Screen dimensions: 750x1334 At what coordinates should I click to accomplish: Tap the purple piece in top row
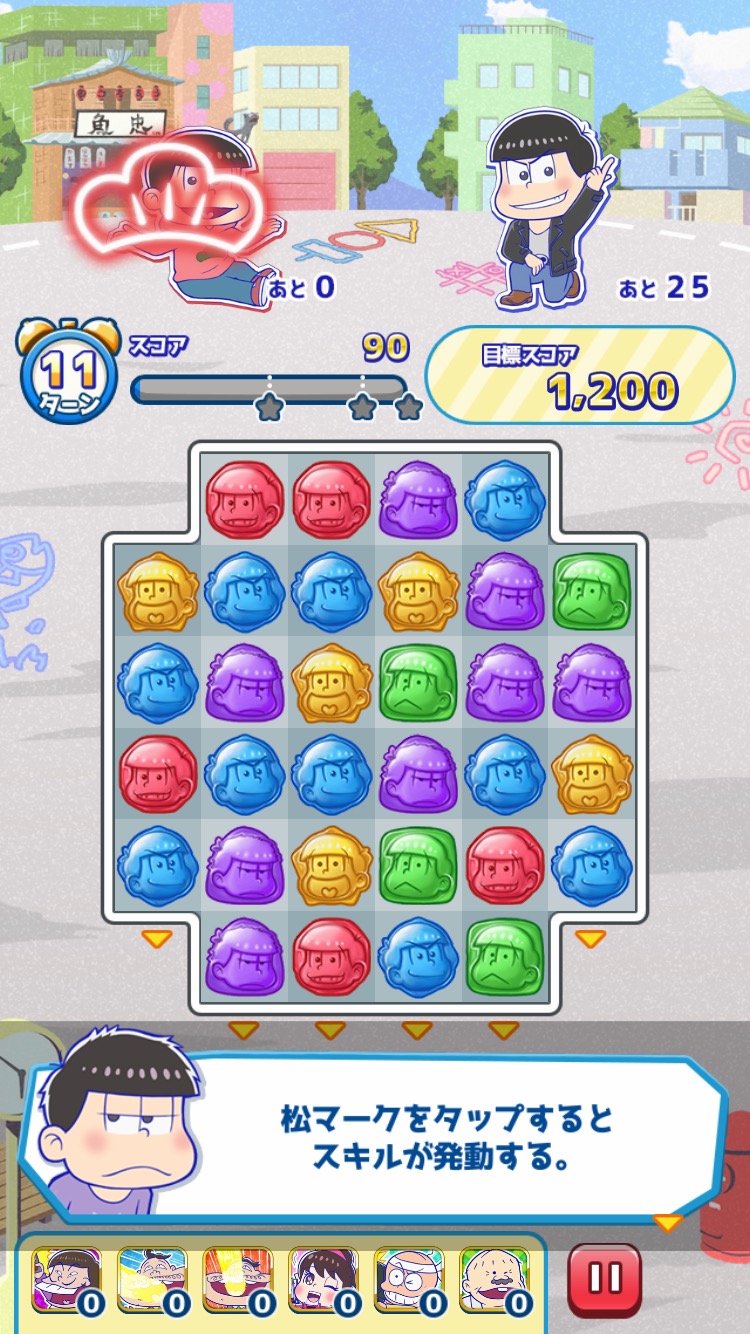tap(418, 498)
